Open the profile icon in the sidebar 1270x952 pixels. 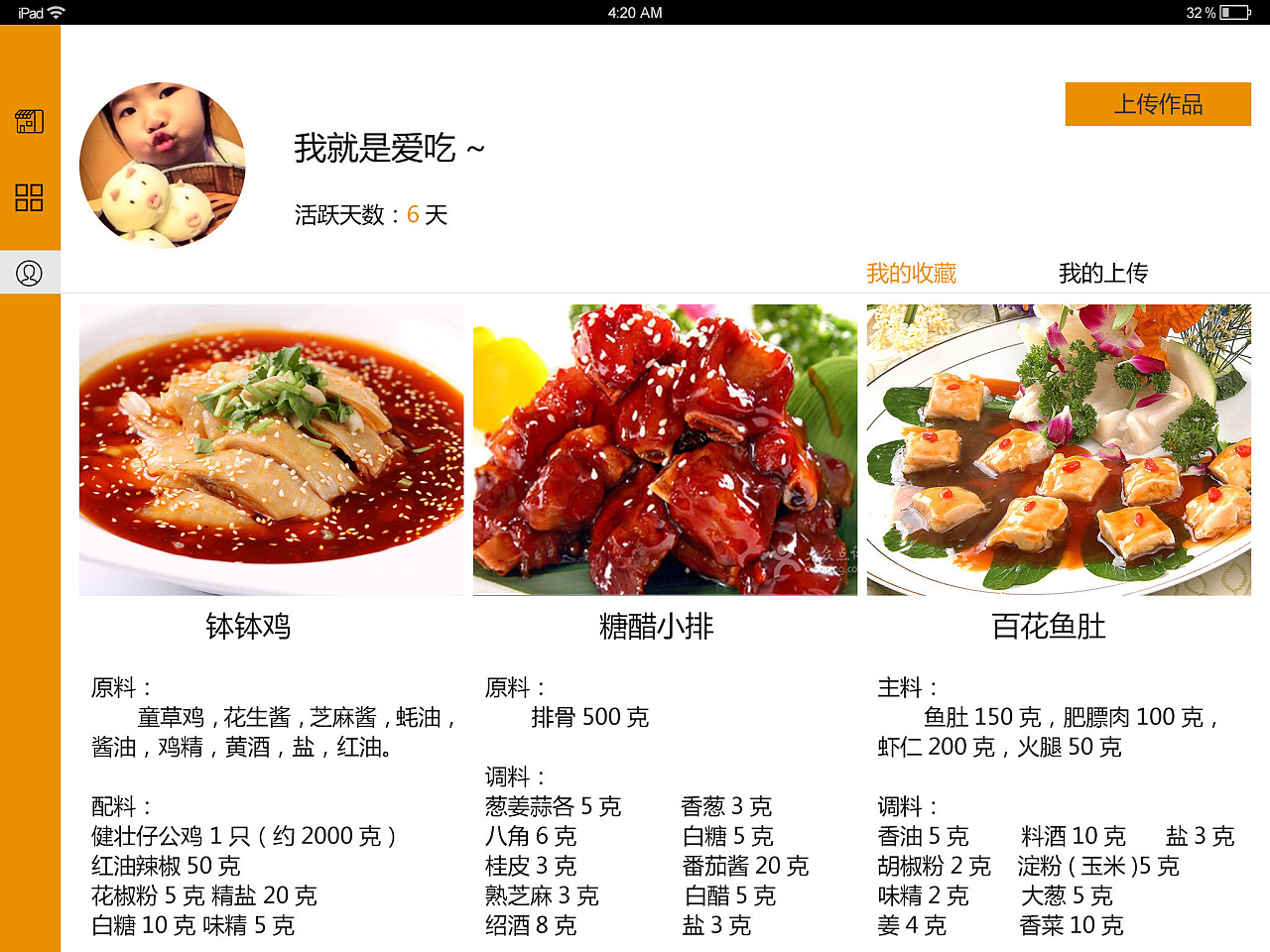tap(30, 273)
